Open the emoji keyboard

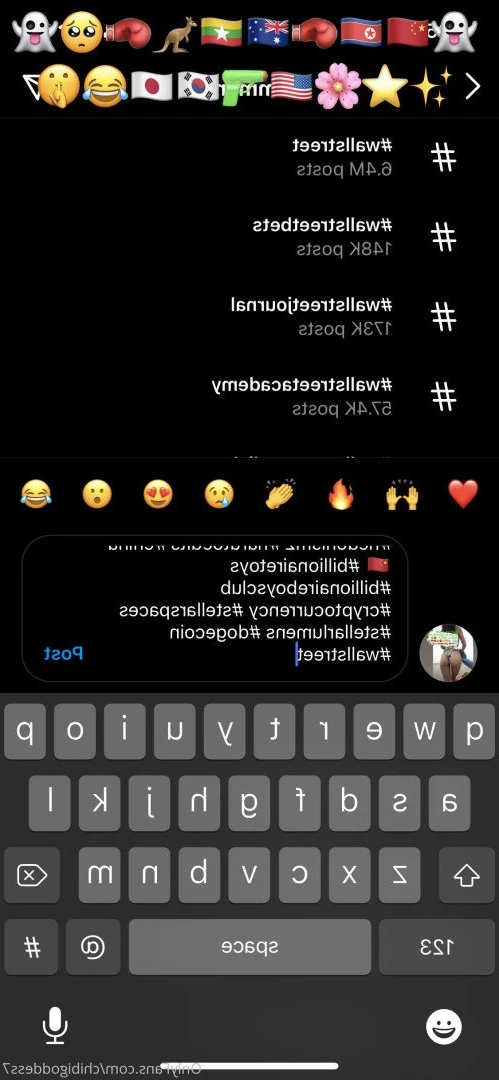(x=444, y=1027)
